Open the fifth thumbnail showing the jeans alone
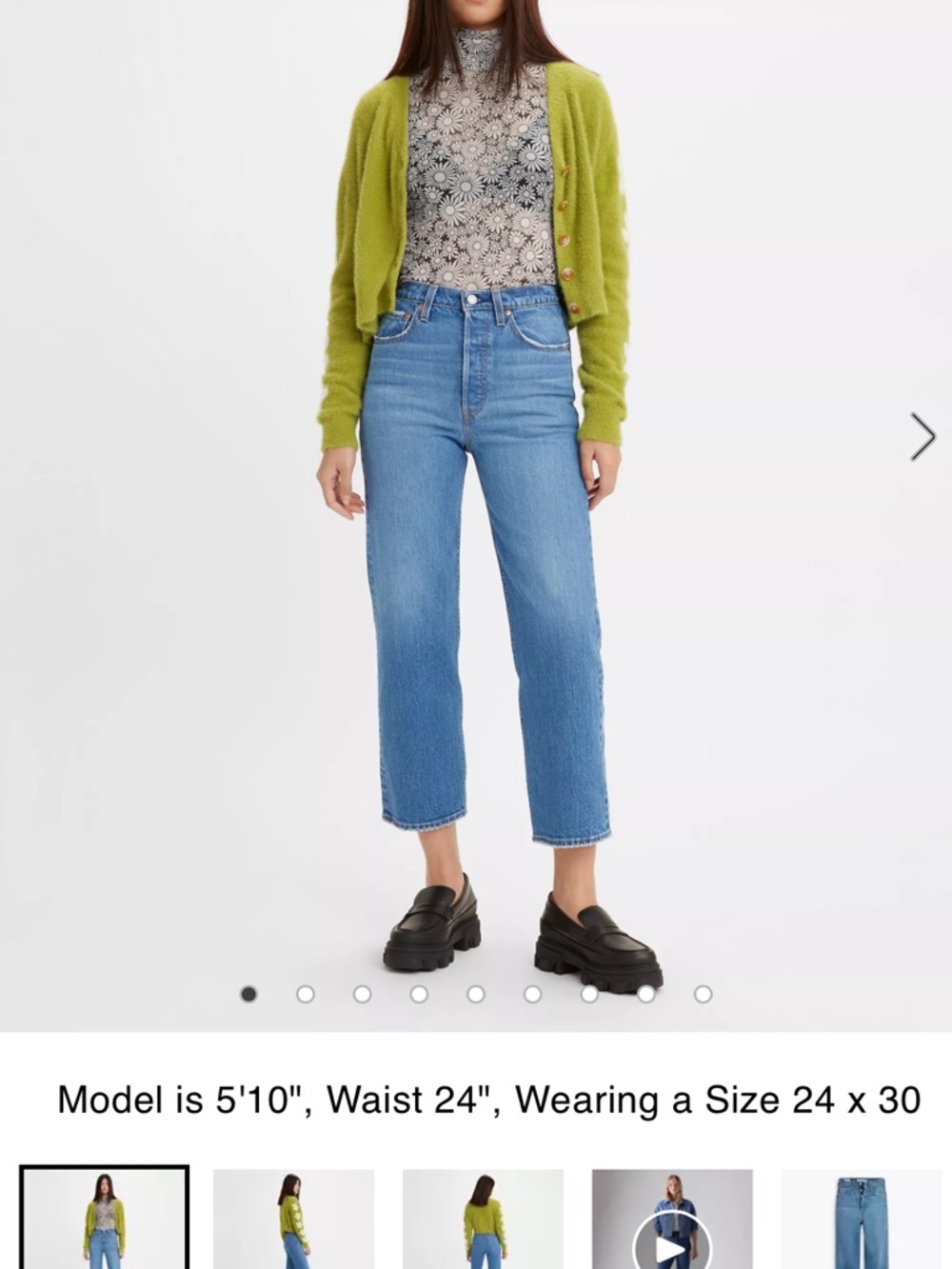Image resolution: width=952 pixels, height=1269 pixels. (x=862, y=1219)
